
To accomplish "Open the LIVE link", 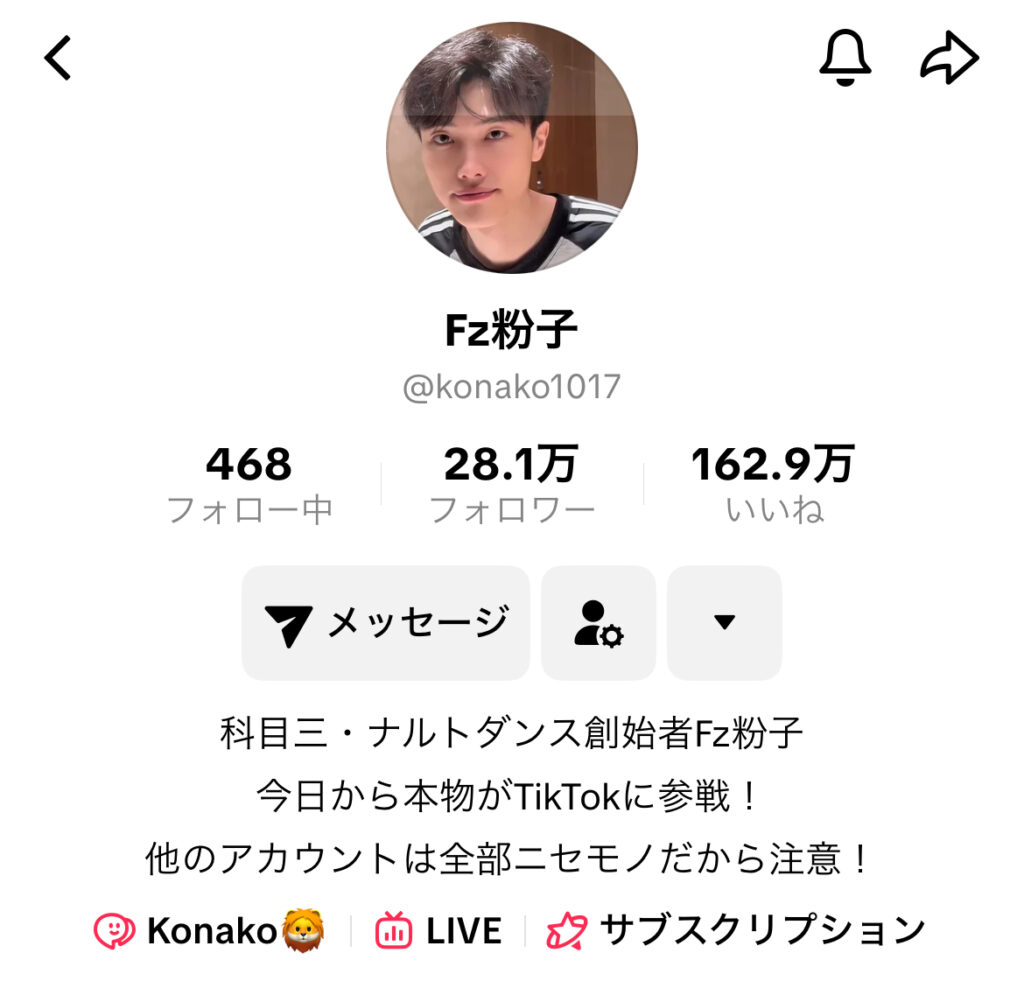I will pos(438,931).
